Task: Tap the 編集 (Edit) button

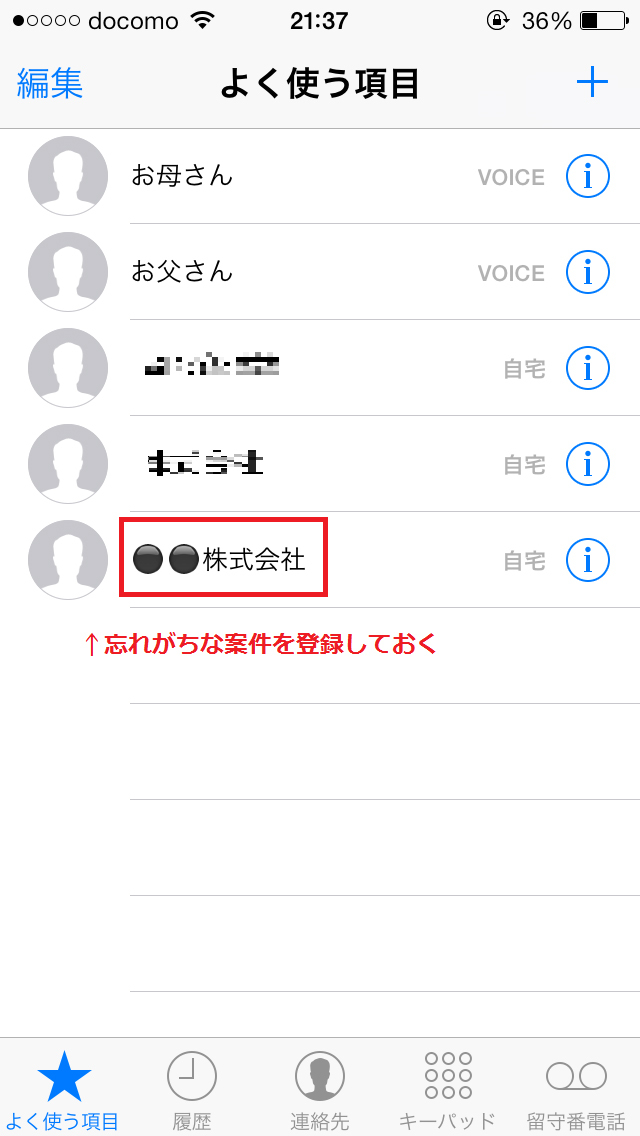Action: pos(50,83)
